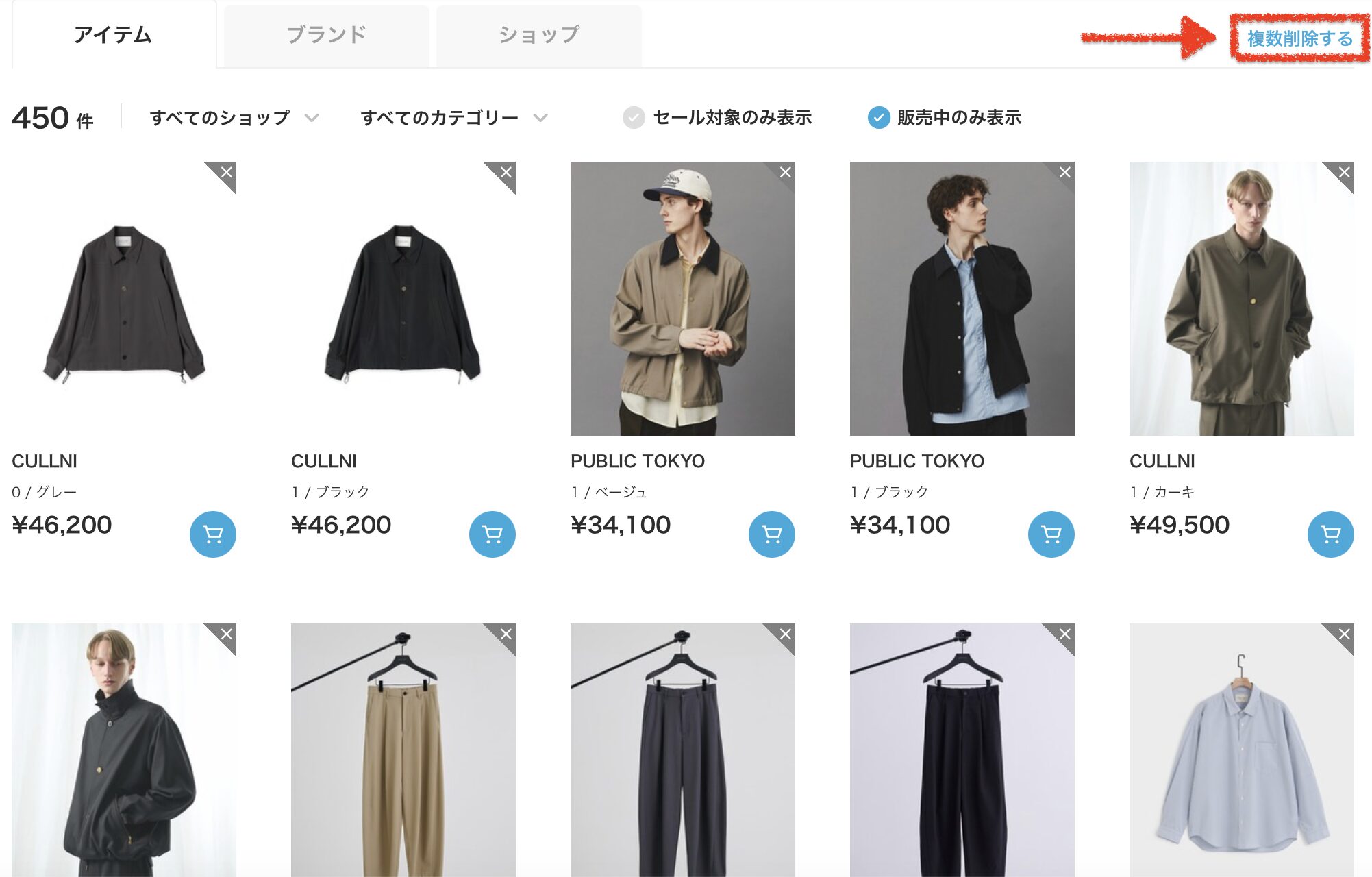Open the CULLNI ブラック ¥46,200 jacket product
Screen dimensions: 1372x877
(403, 299)
